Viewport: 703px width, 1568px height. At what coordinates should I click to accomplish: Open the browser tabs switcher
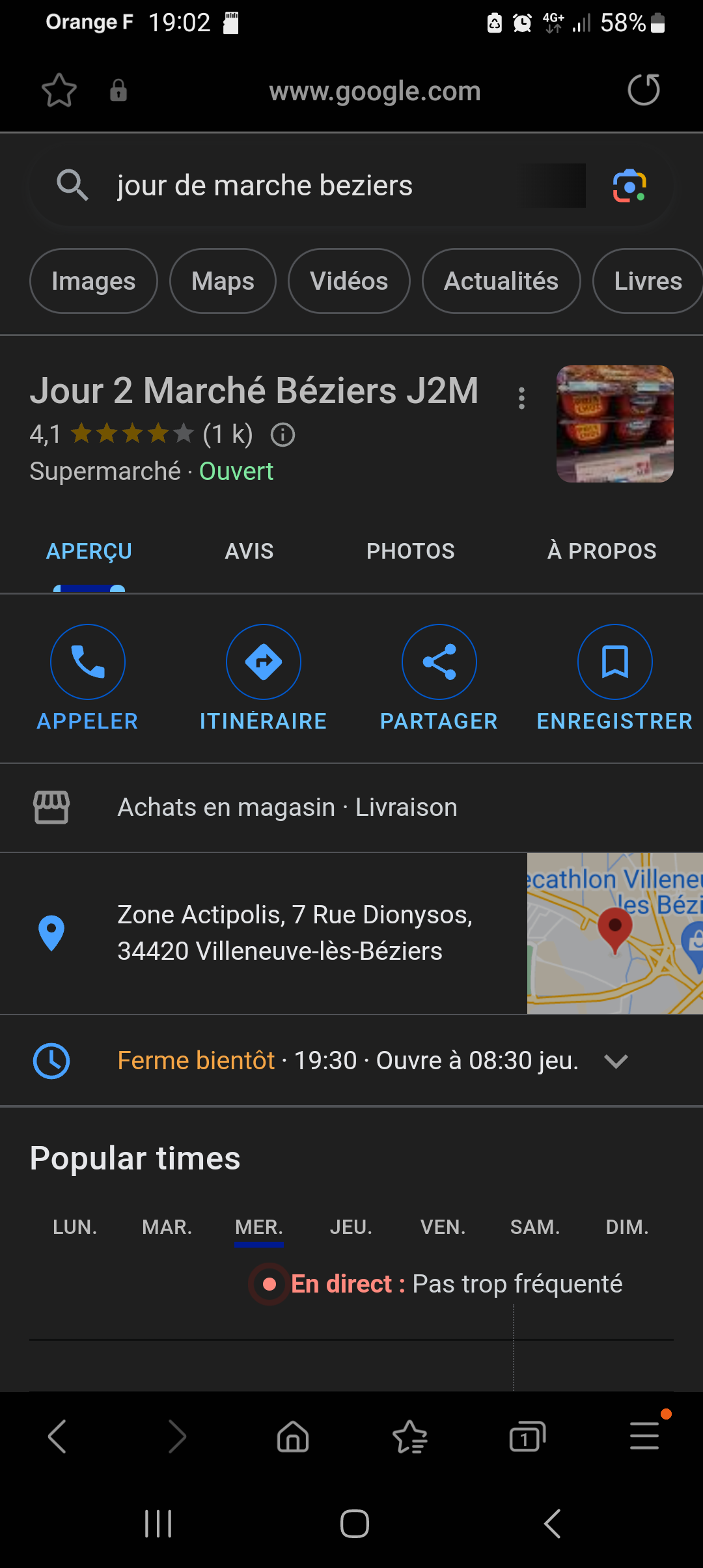tap(527, 1436)
